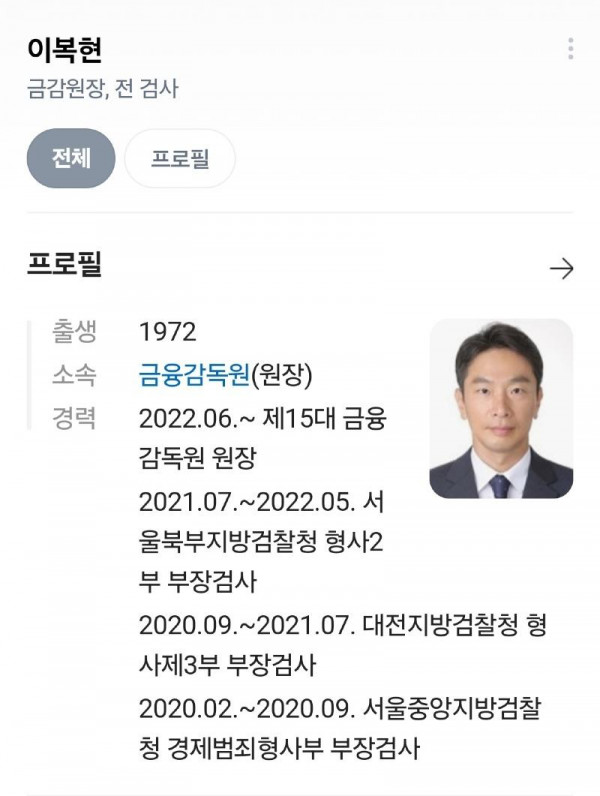Open the full profile via the arrow

point(562,268)
